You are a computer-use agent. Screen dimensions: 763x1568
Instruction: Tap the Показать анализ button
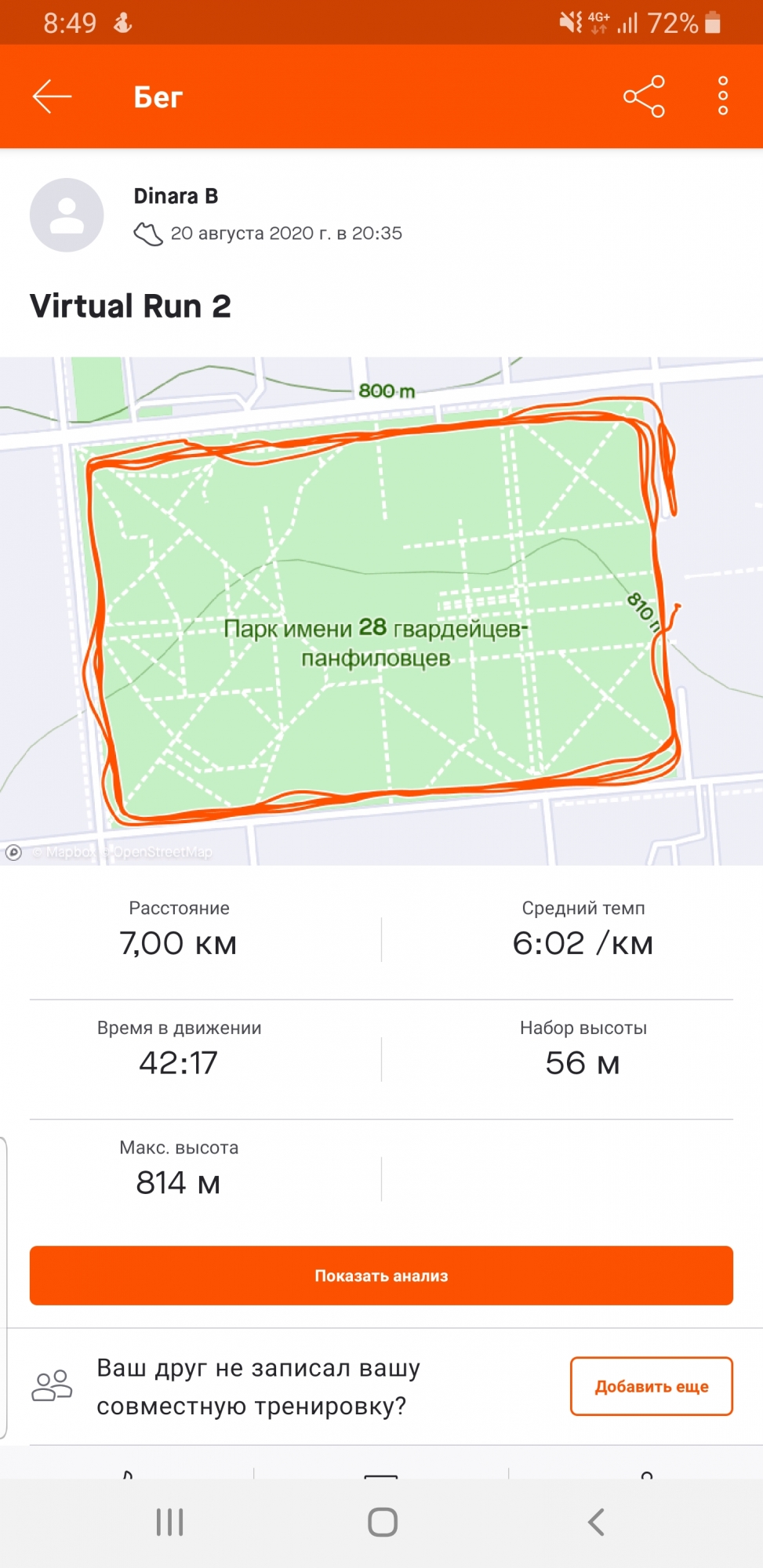click(x=381, y=1276)
